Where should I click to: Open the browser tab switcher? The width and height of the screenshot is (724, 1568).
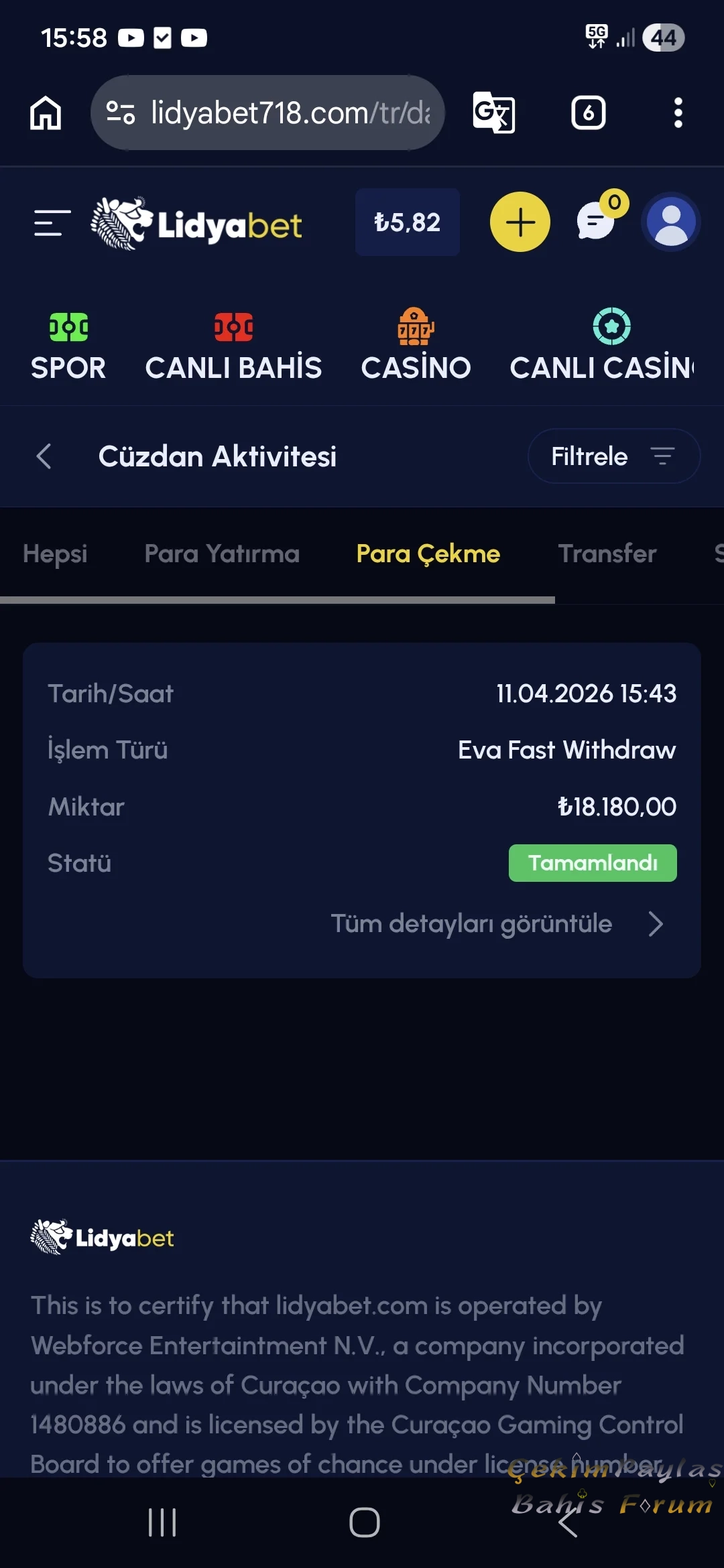[588, 113]
